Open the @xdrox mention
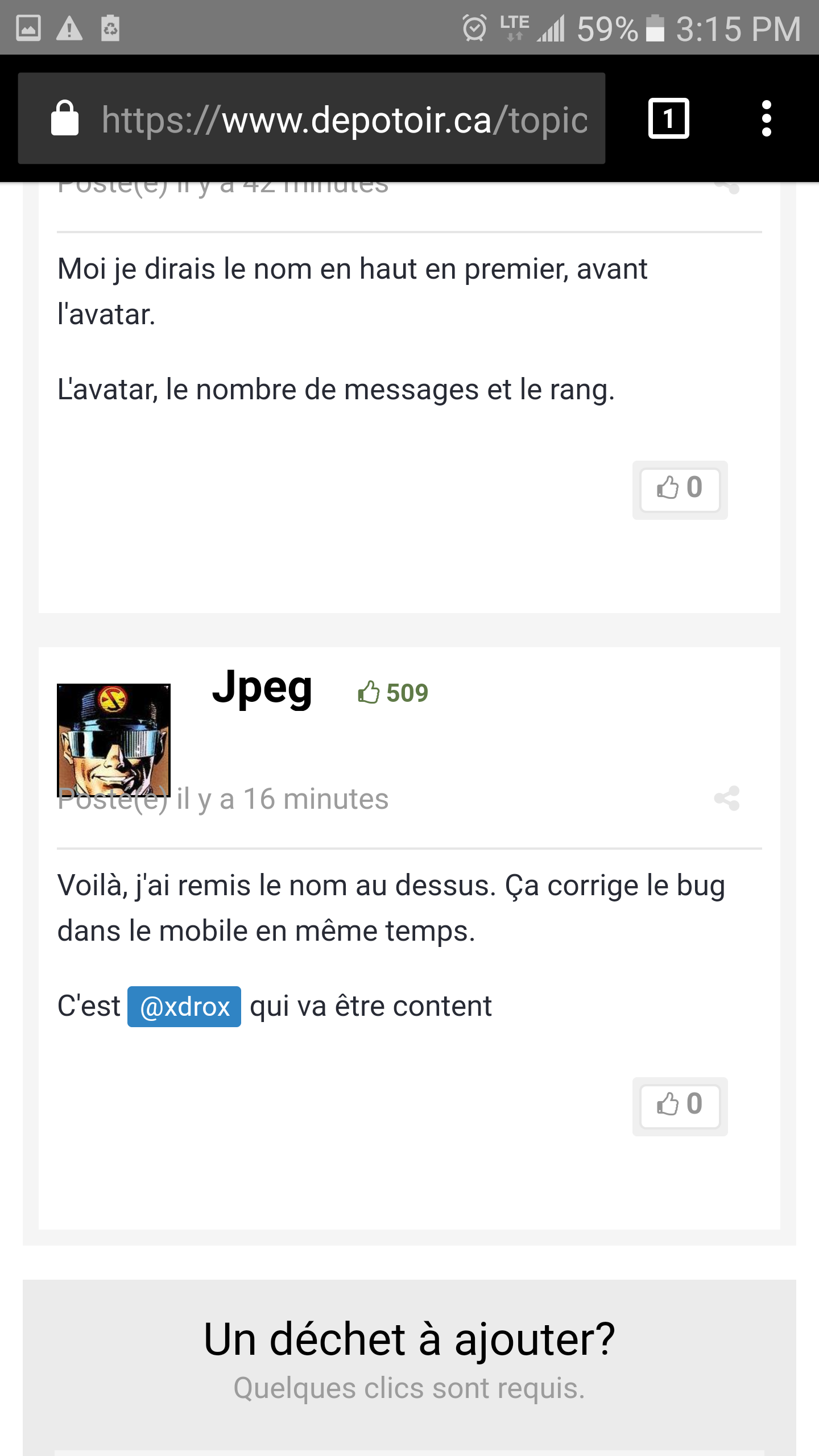The width and height of the screenshot is (819, 1456). click(184, 1007)
